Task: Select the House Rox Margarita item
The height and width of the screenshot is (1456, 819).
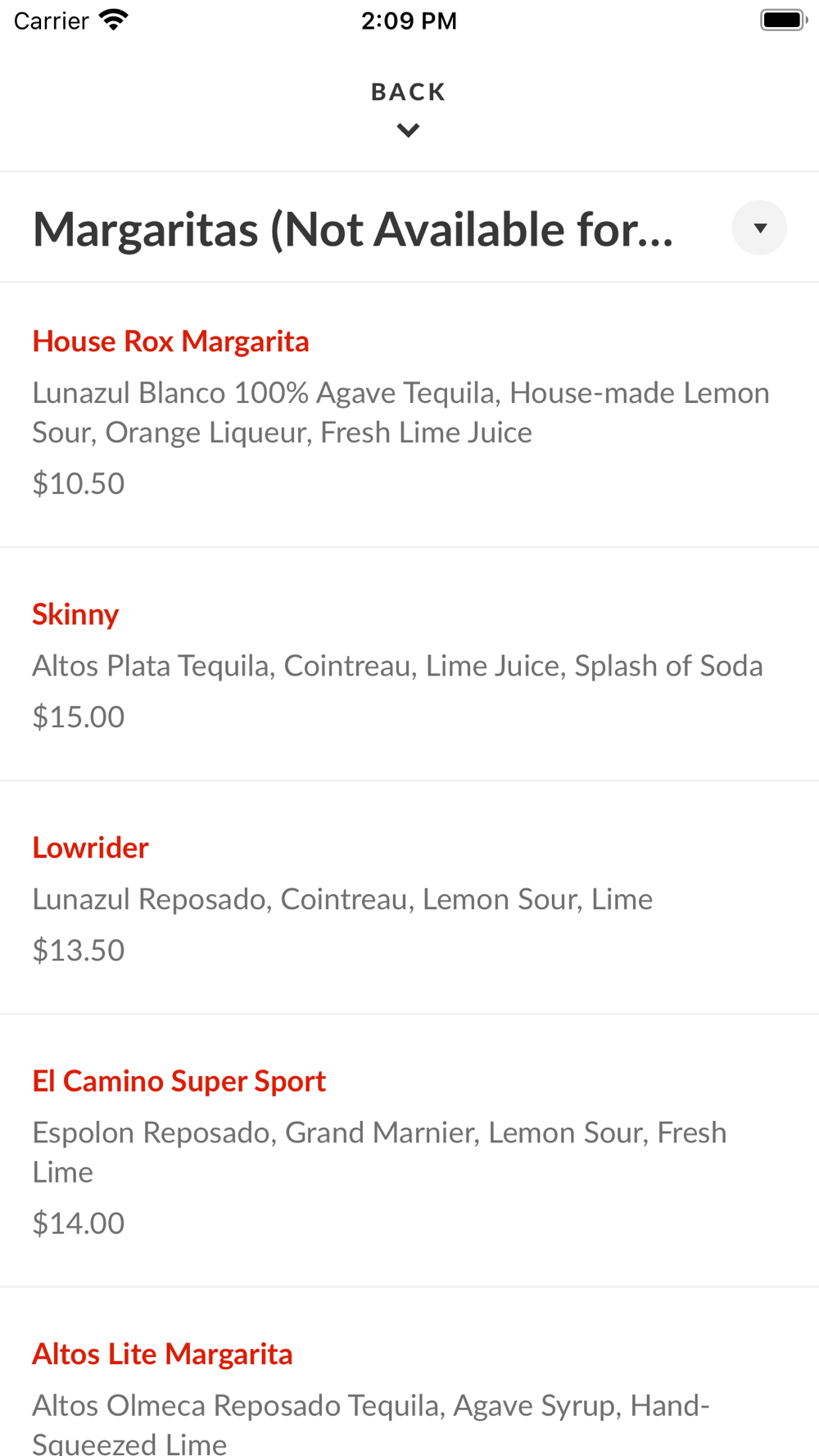Action: point(170,341)
